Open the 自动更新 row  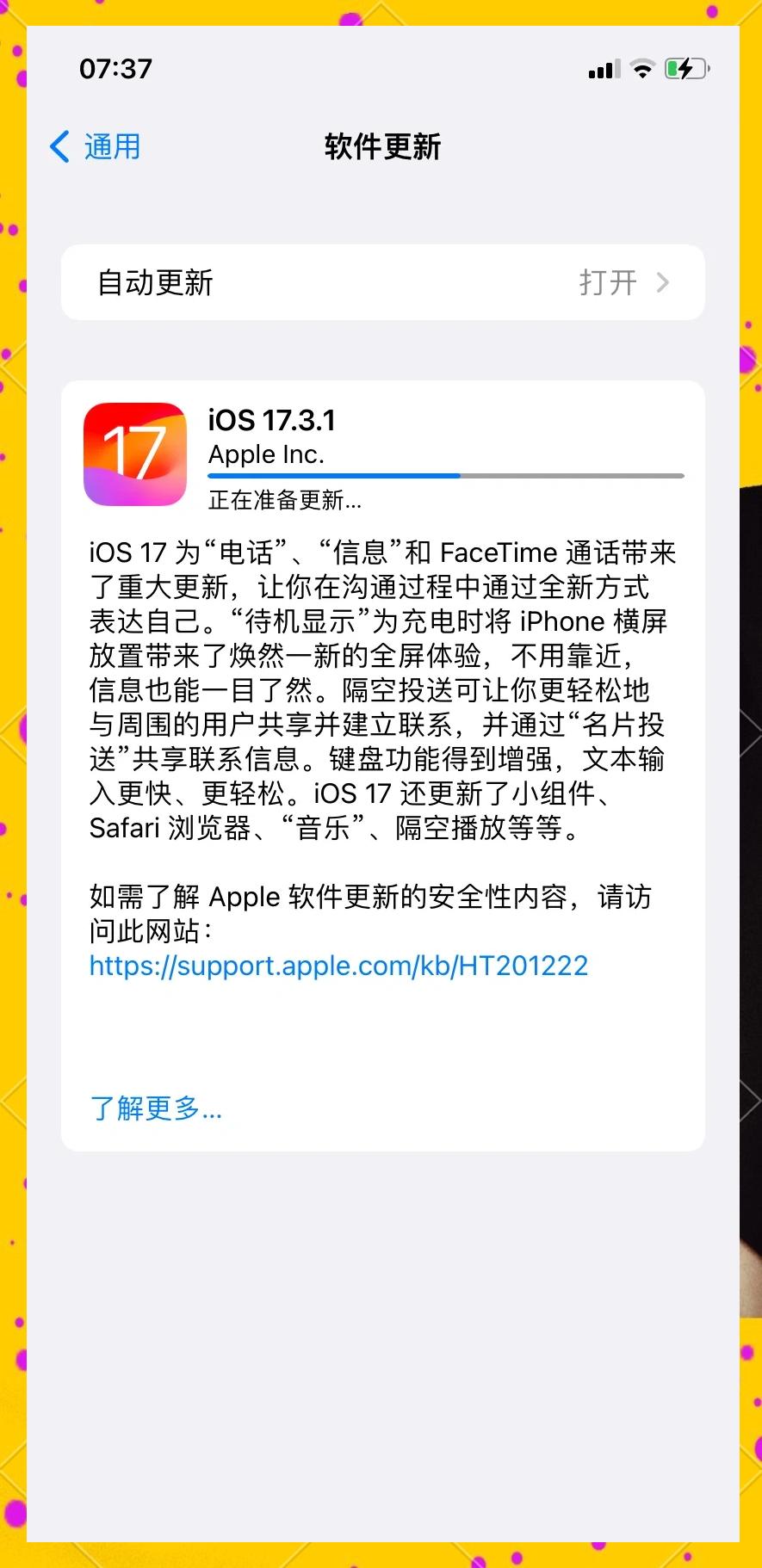point(382,282)
